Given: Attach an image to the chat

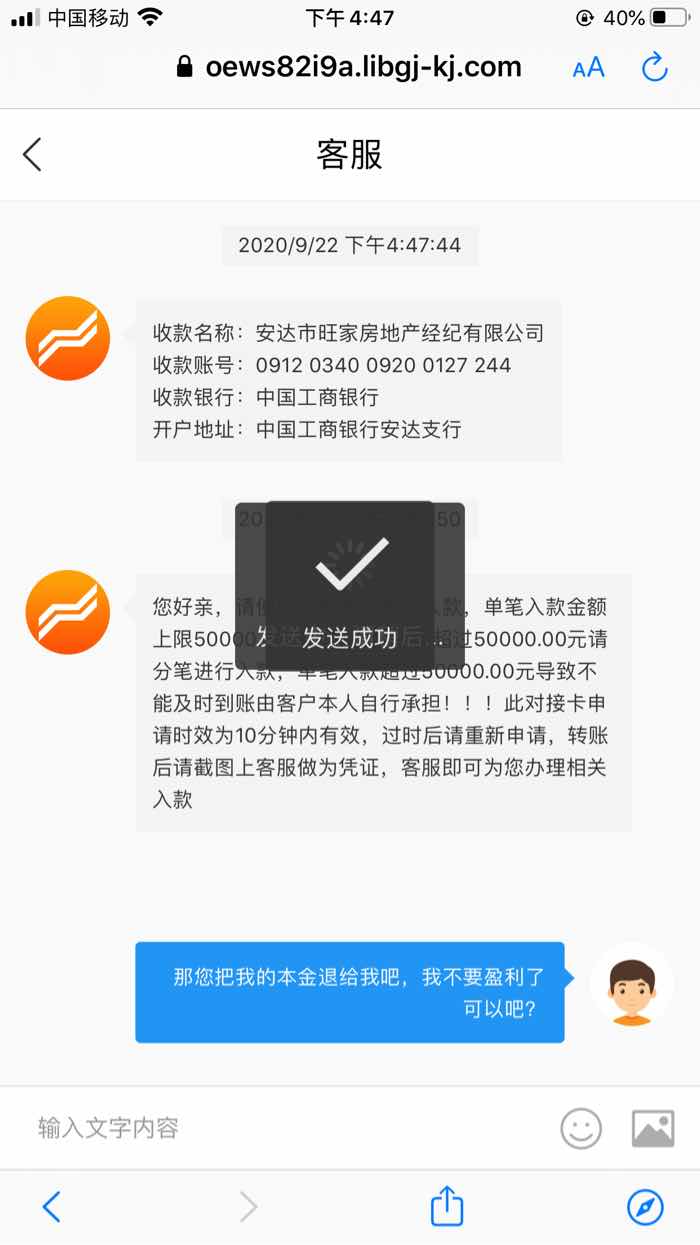Looking at the screenshot, I should (x=653, y=1129).
